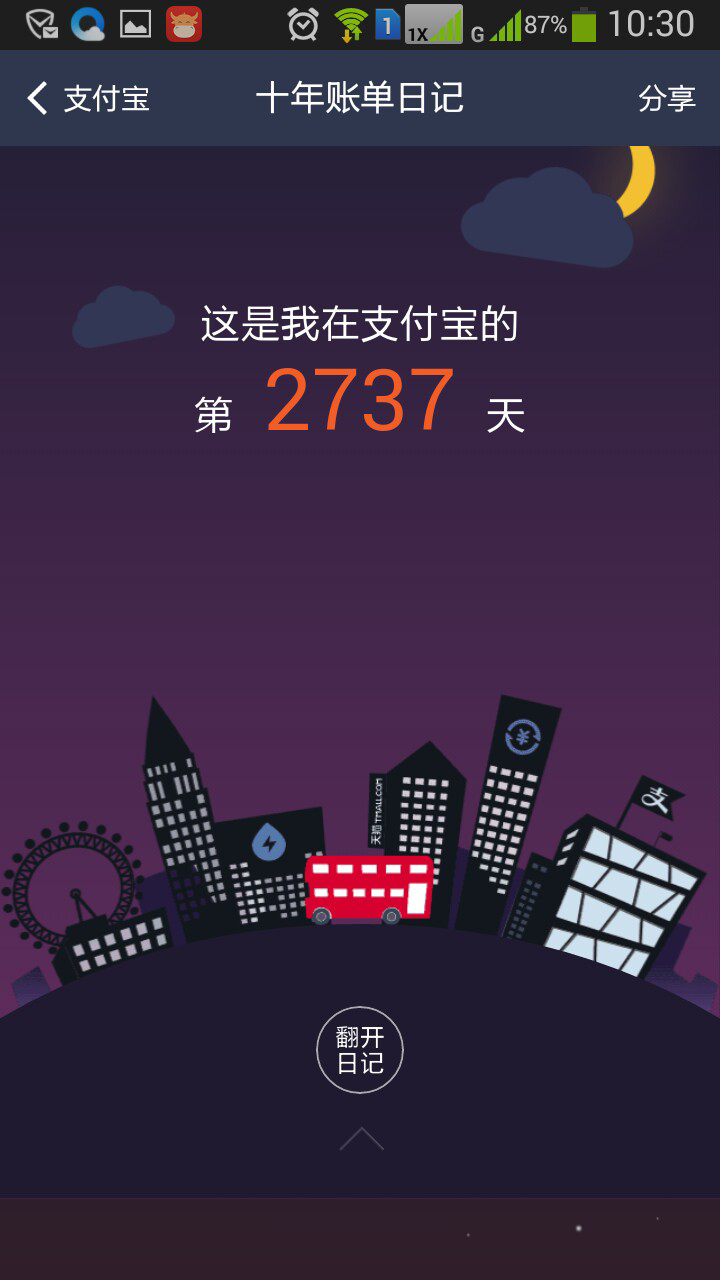Go back to 支付宝
This screenshot has height=1280, width=720.
point(88,98)
